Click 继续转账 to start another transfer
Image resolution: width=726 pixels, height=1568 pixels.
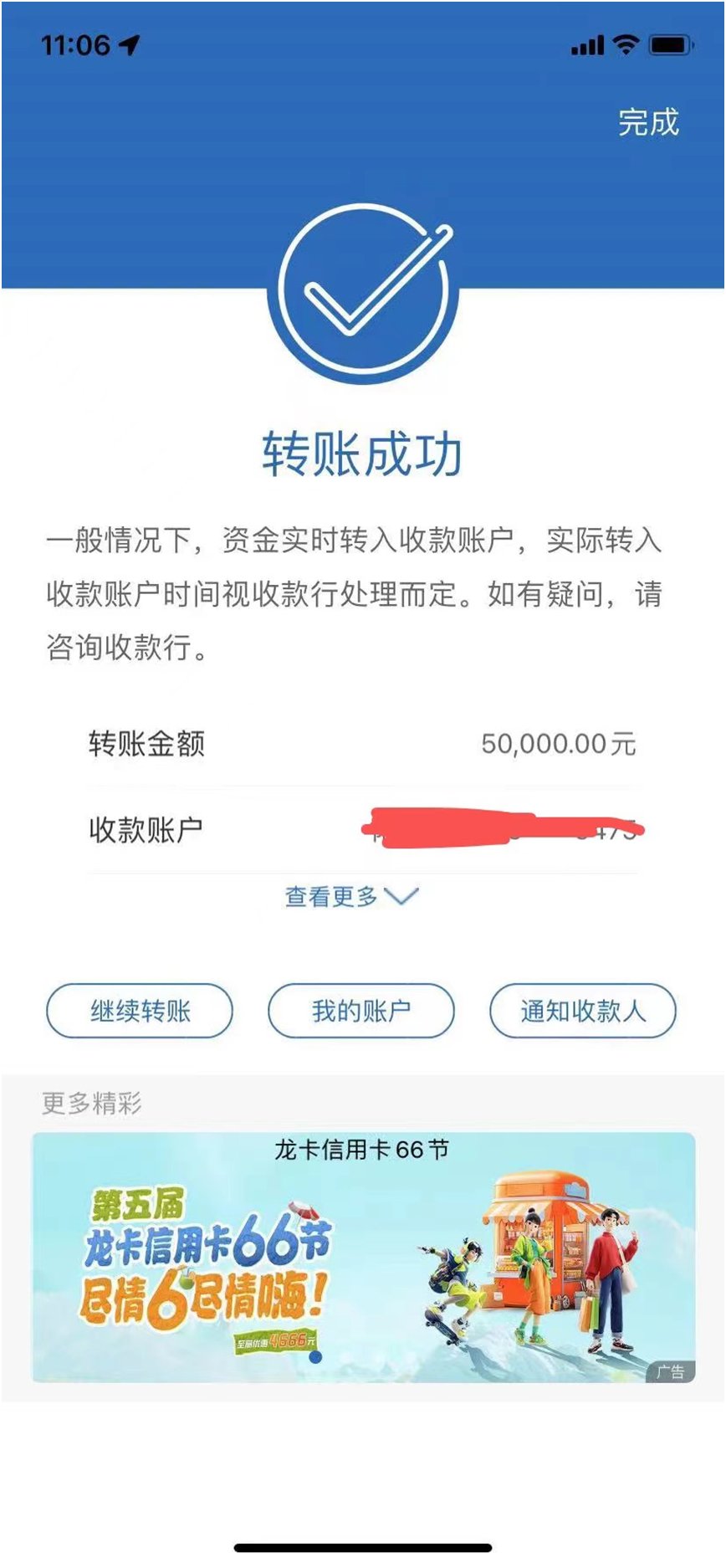pyautogui.click(x=139, y=1011)
